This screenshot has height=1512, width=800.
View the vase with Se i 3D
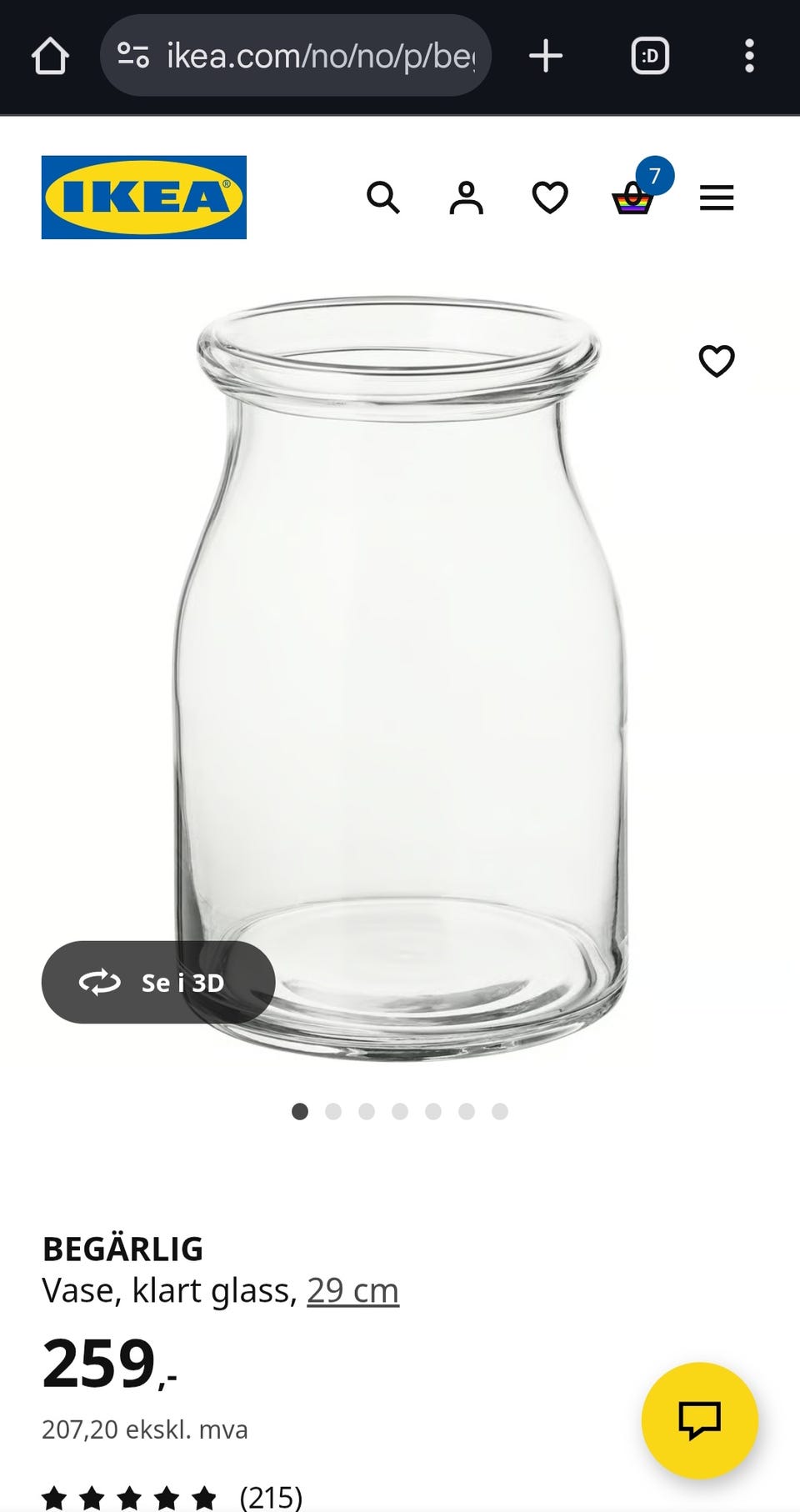coord(158,982)
